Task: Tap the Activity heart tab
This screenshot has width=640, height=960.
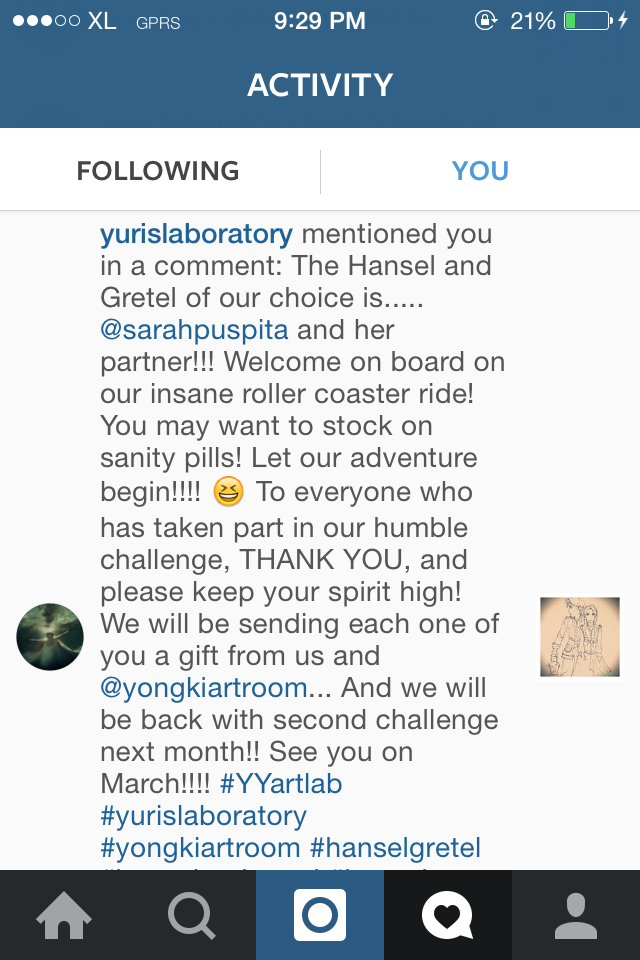Action: tap(448, 915)
